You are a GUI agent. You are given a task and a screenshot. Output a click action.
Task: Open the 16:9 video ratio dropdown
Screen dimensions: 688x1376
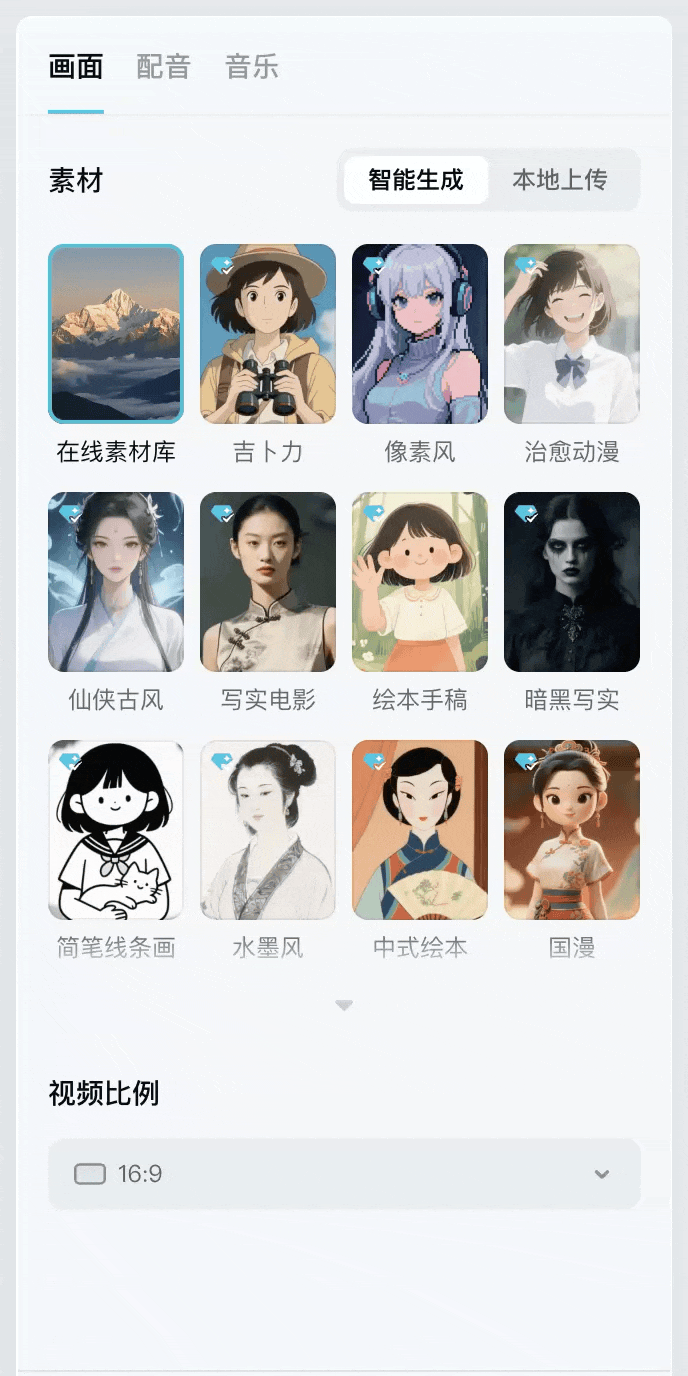click(344, 1174)
